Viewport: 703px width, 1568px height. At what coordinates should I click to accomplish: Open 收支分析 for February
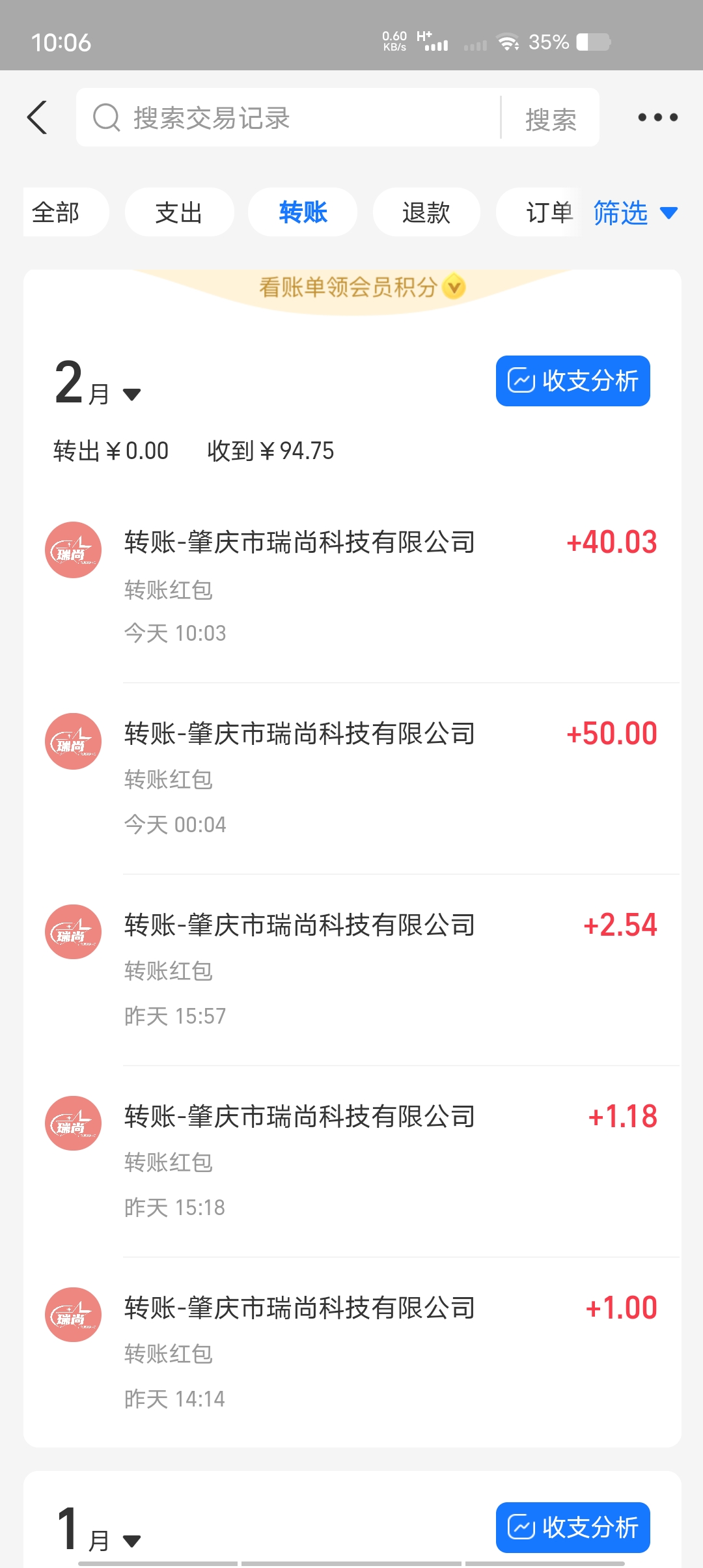(x=573, y=381)
